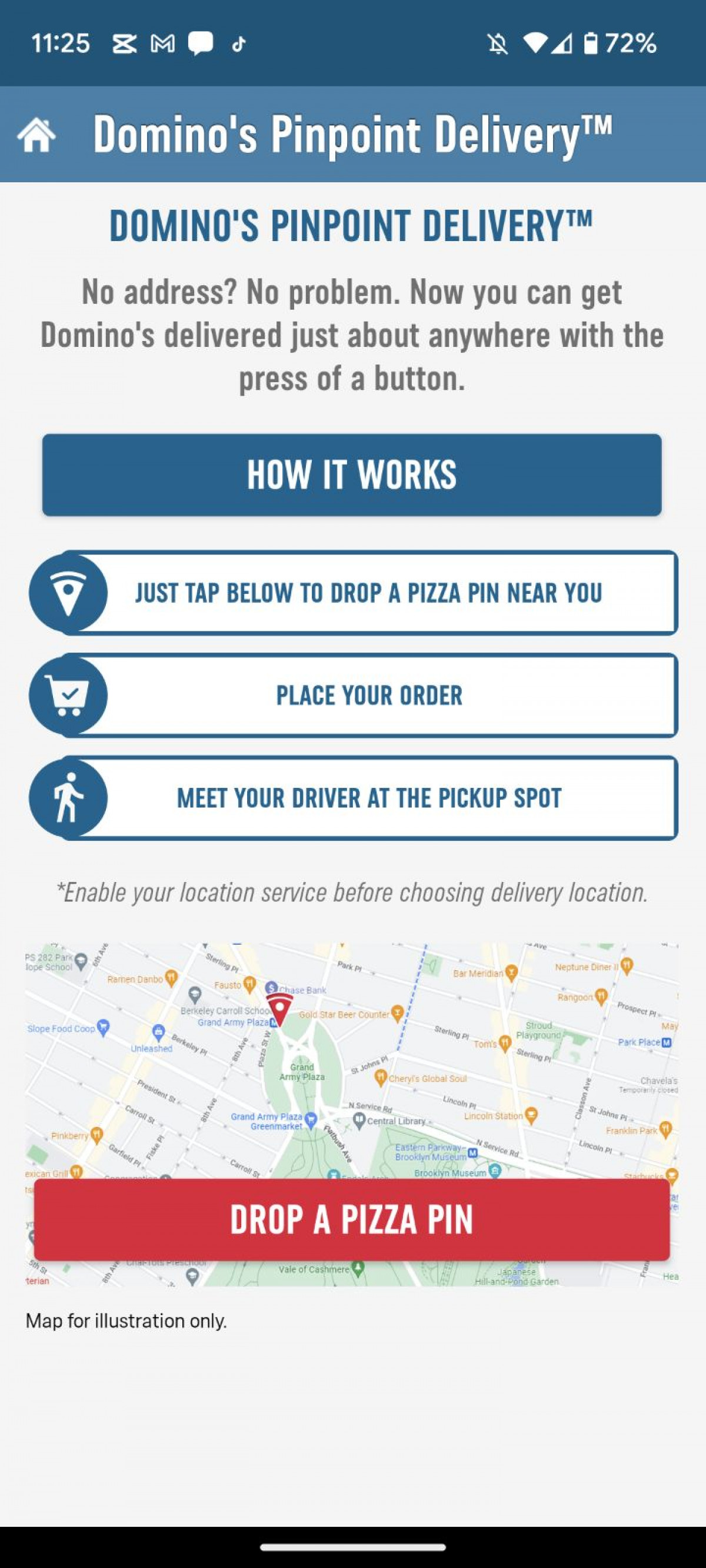Go to the Domino's home screen
Viewport: 706px width, 1568px height.
point(36,135)
